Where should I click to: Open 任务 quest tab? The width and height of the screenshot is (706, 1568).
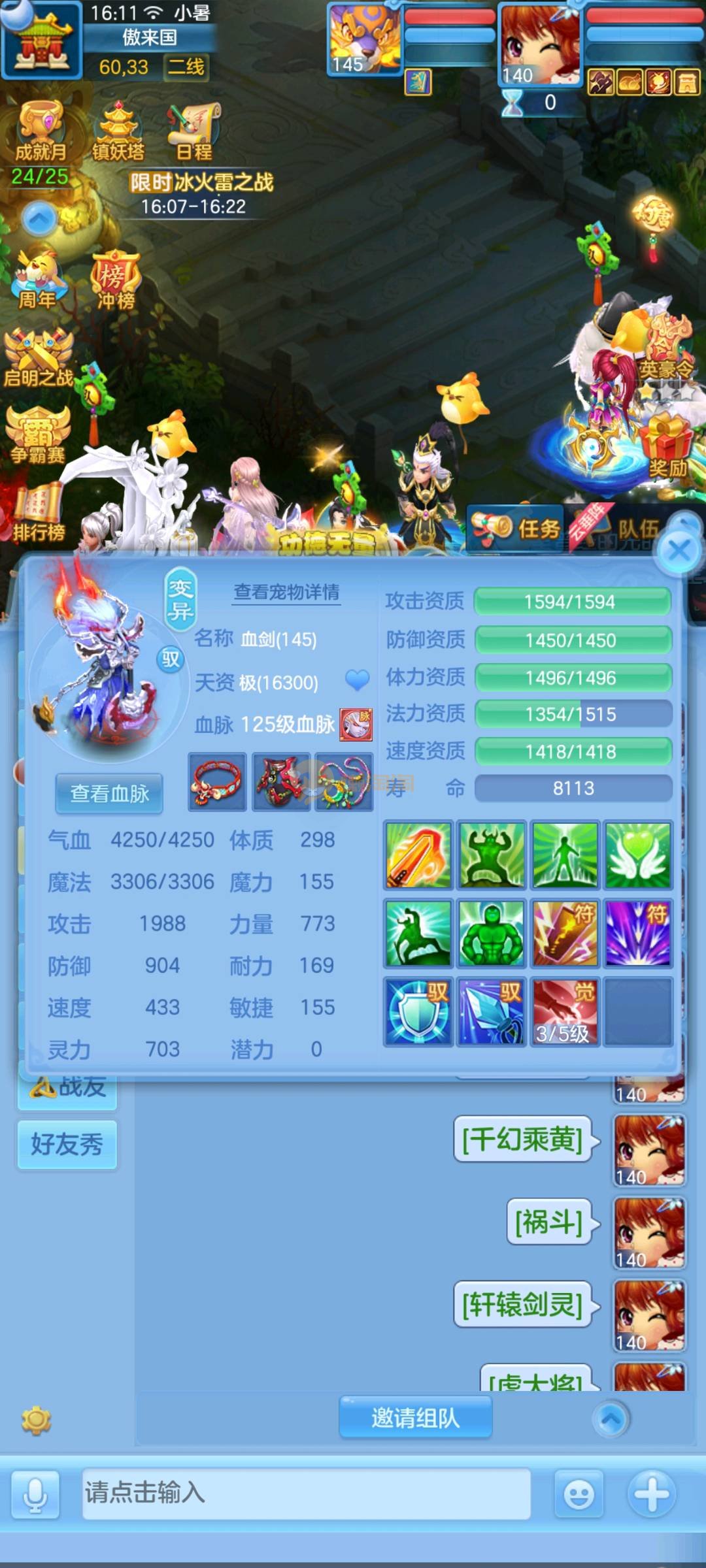coord(516,528)
